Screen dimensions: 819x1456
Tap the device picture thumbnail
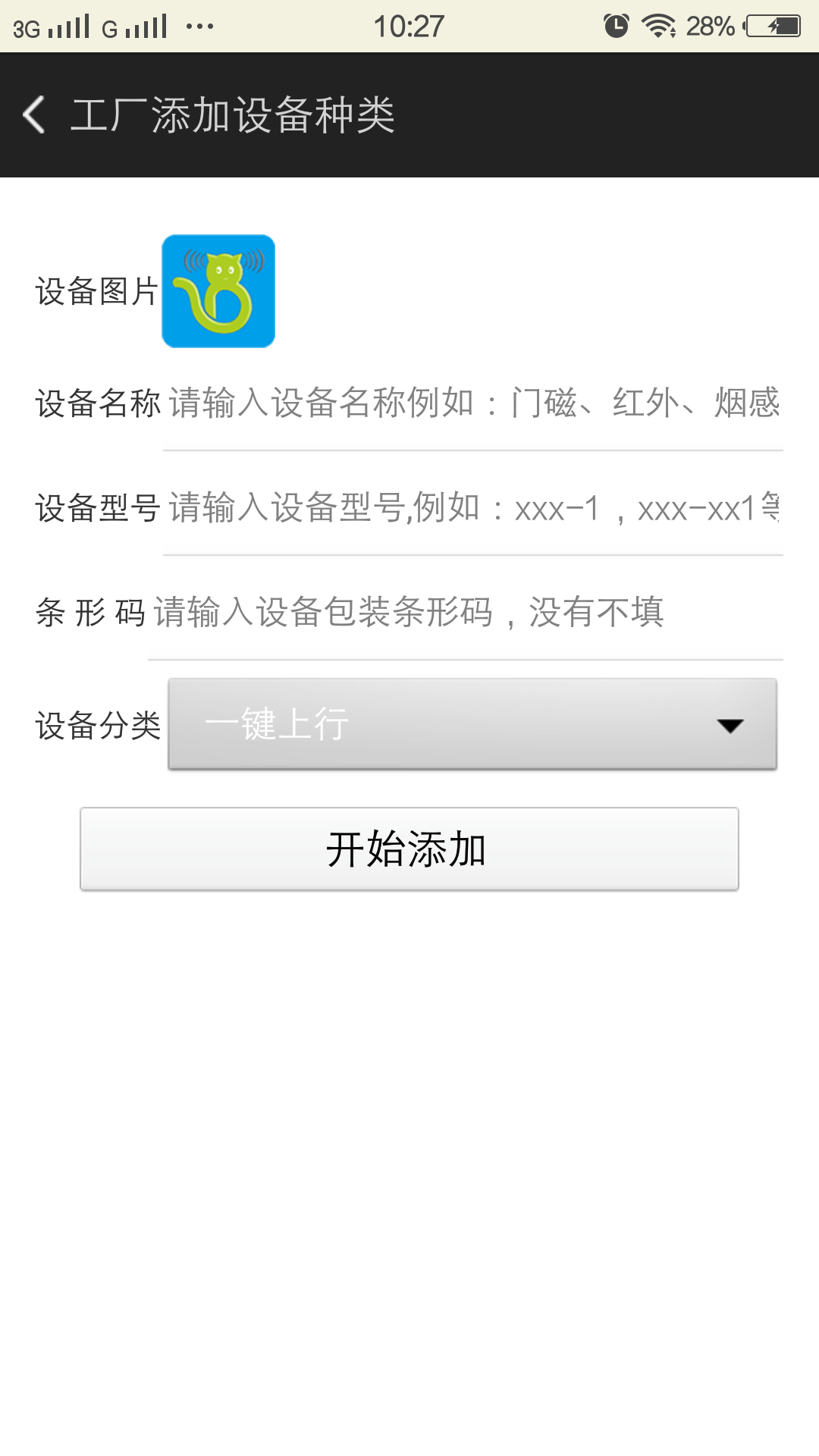pyautogui.click(x=218, y=291)
